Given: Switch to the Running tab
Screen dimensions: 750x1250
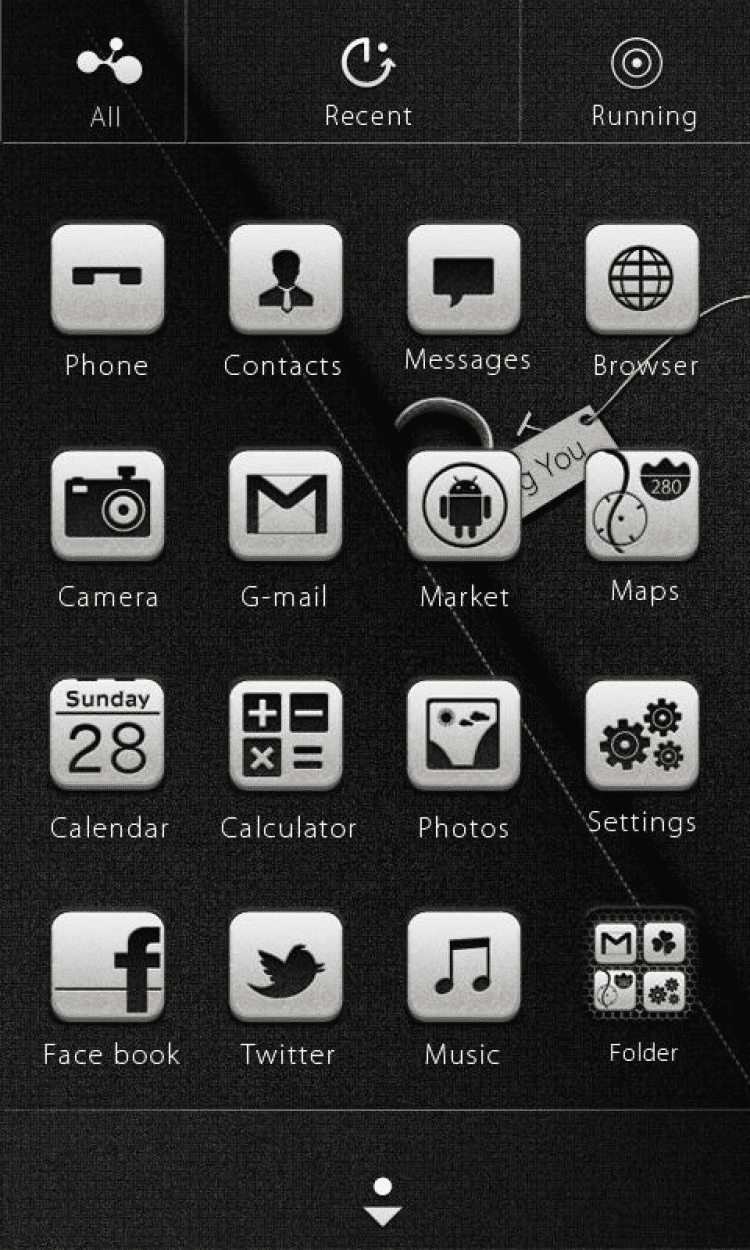Looking at the screenshot, I should click(x=642, y=84).
